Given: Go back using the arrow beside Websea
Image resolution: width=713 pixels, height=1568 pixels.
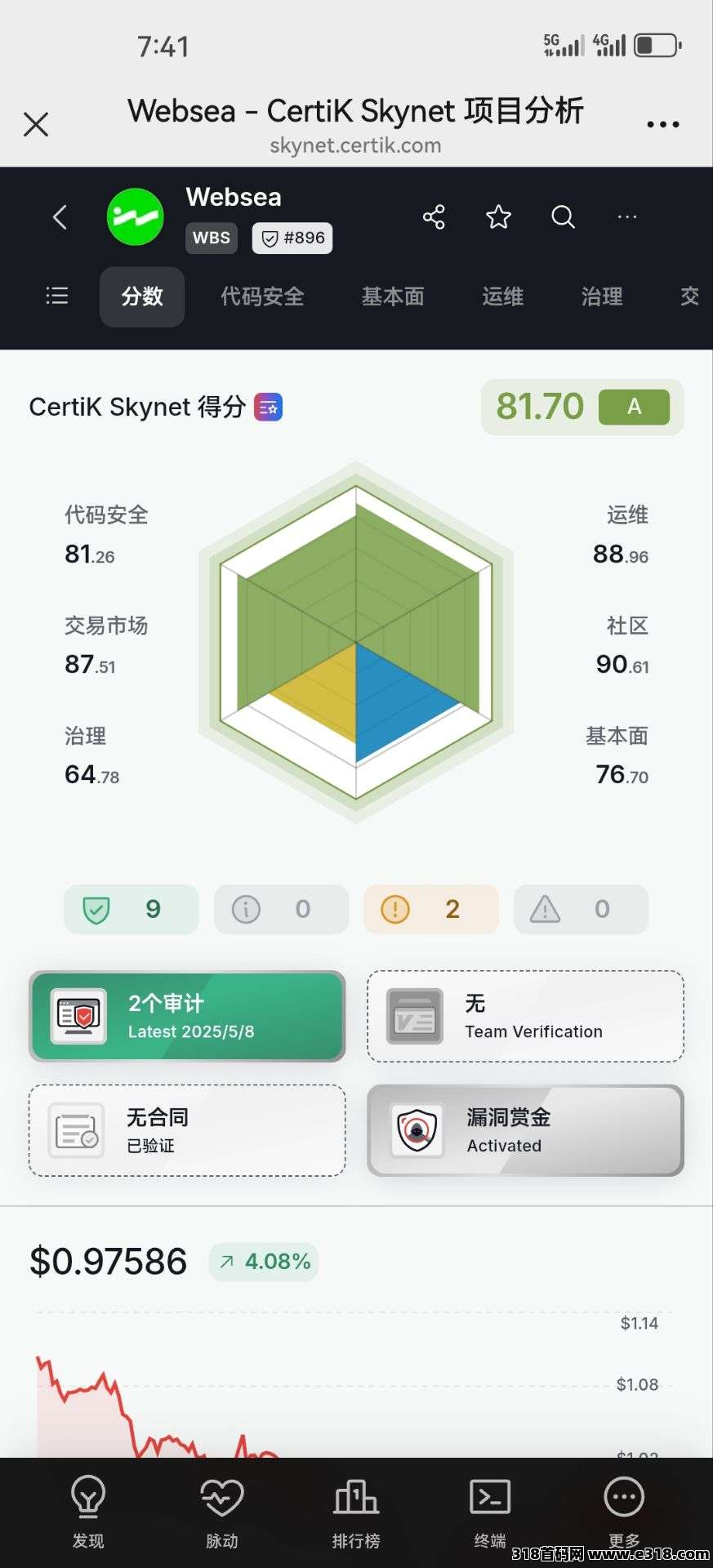Looking at the screenshot, I should (x=60, y=217).
